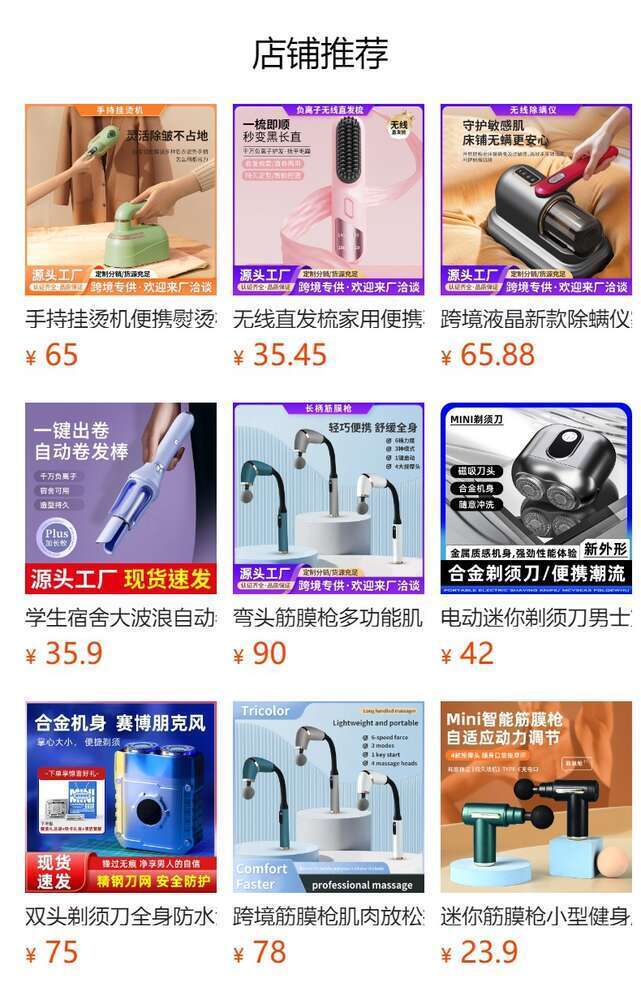Viewport: 641px width, 1000px height.
Task: Select the automatic hair curler priced ¥35.9
Action: [120, 498]
